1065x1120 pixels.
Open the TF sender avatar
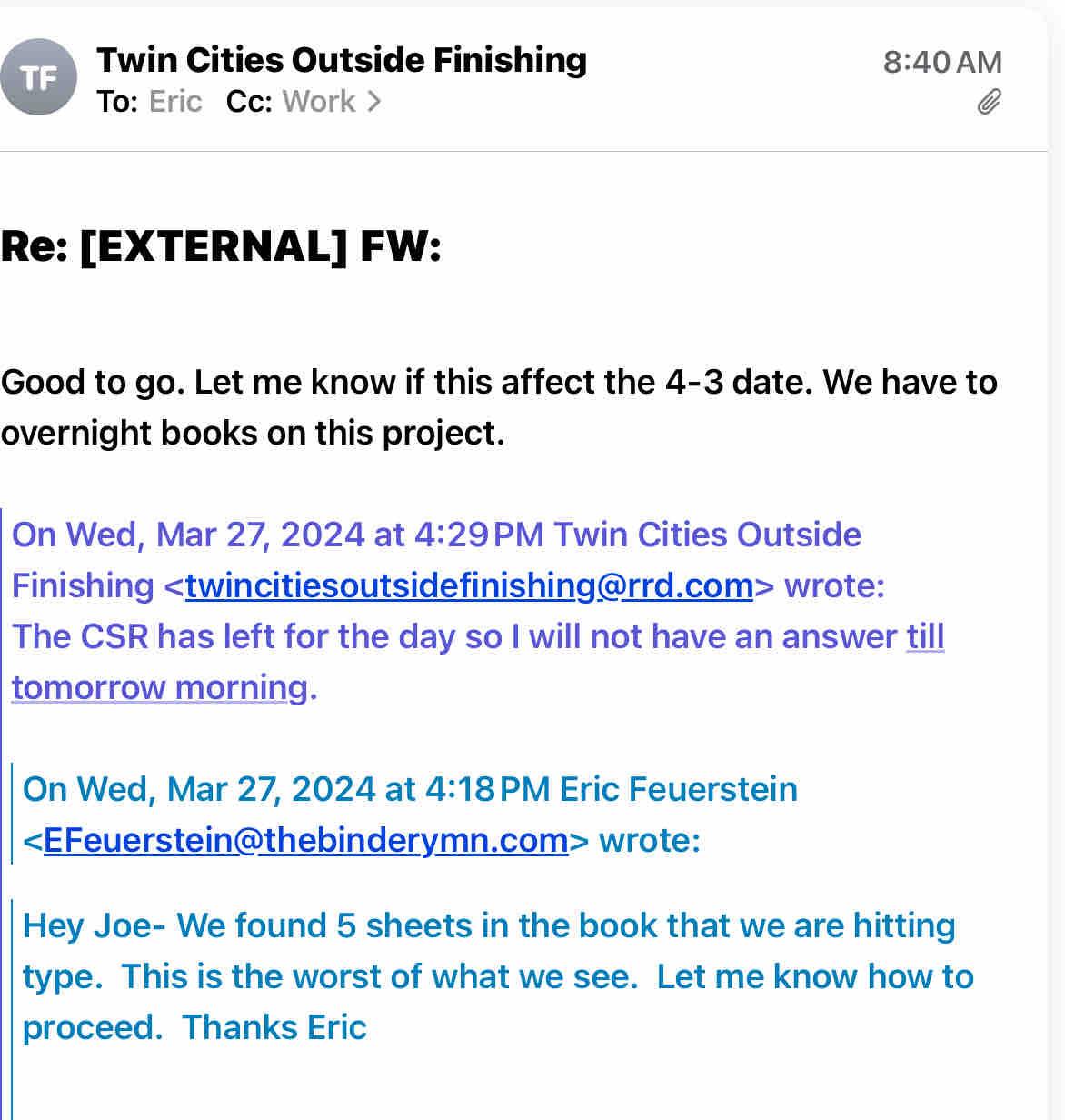pyautogui.click(x=39, y=78)
